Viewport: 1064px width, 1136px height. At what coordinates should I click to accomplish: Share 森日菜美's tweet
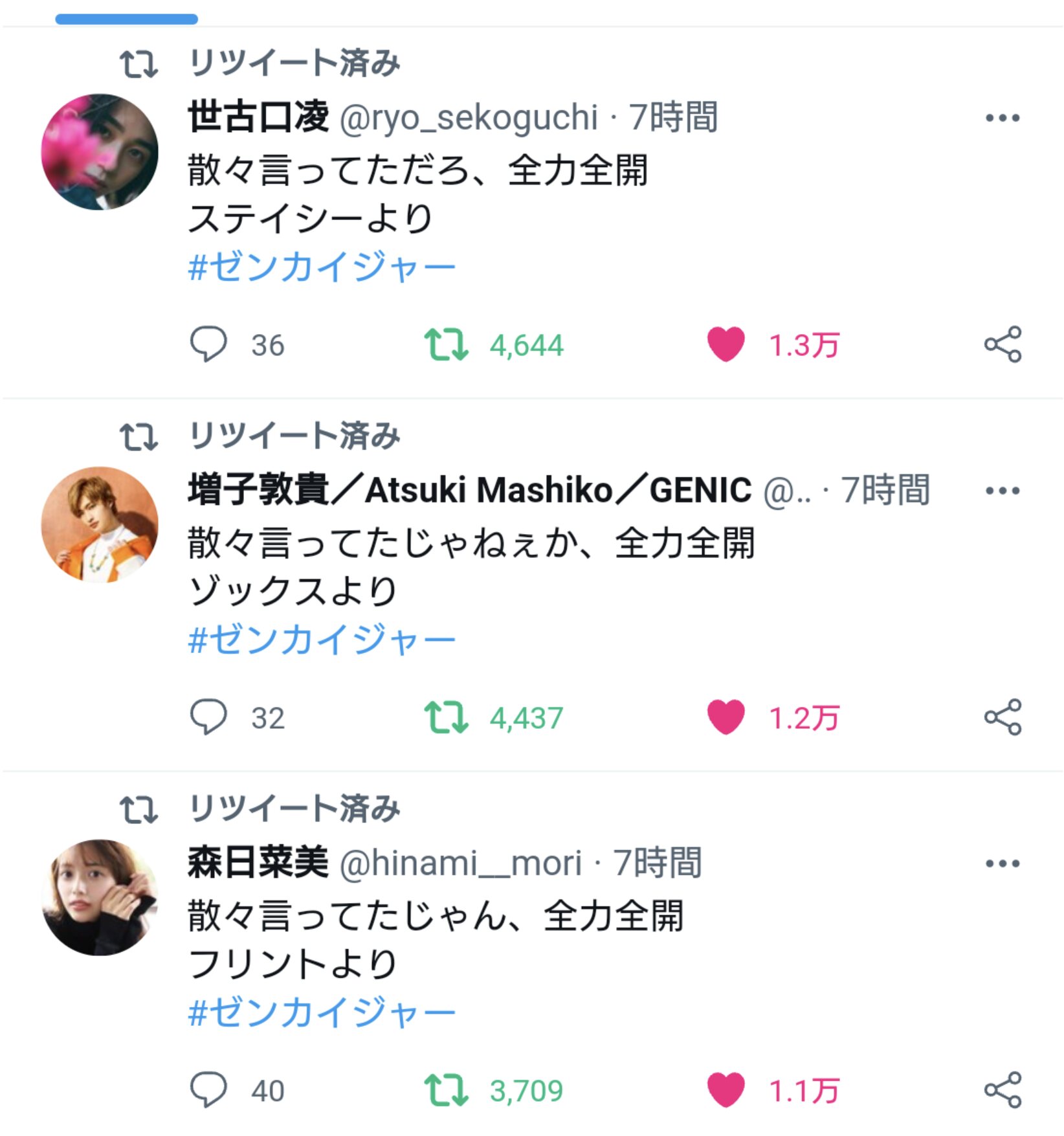(x=1003, y=1090)
